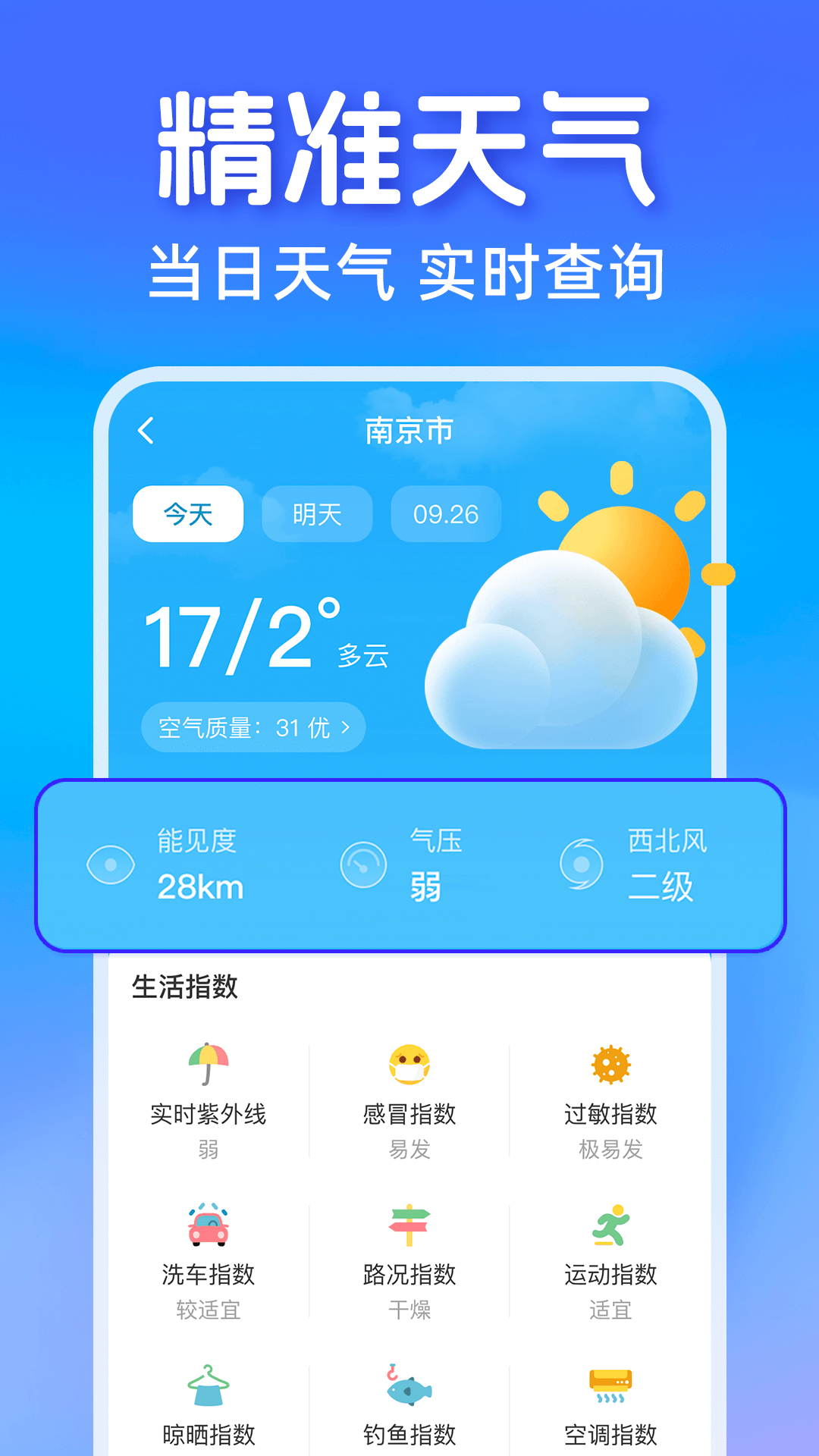
Task: Expand the air quality 空气质量 details
Action: click(253, 726)
